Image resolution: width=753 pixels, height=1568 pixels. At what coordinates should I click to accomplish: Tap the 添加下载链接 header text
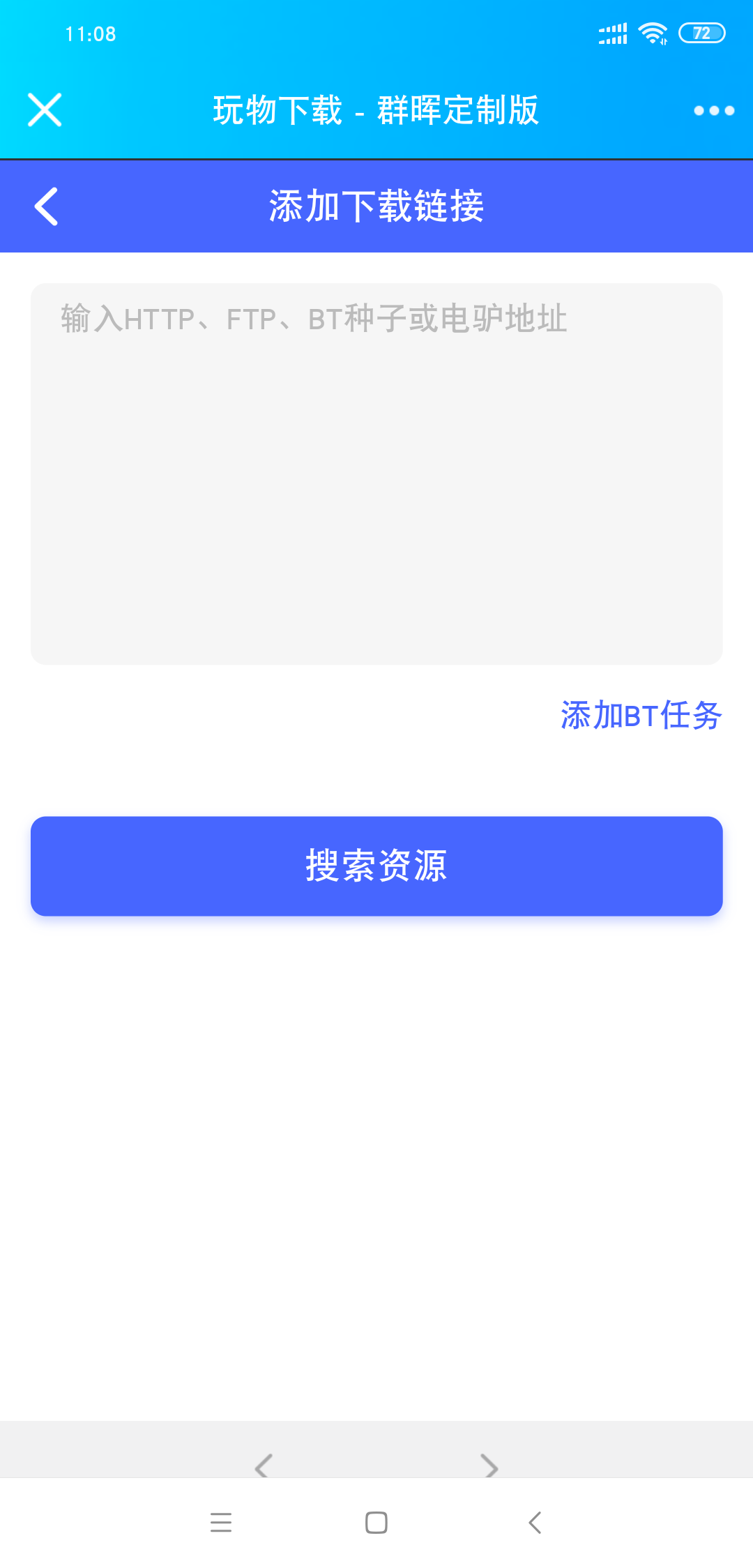coord(376,206)
